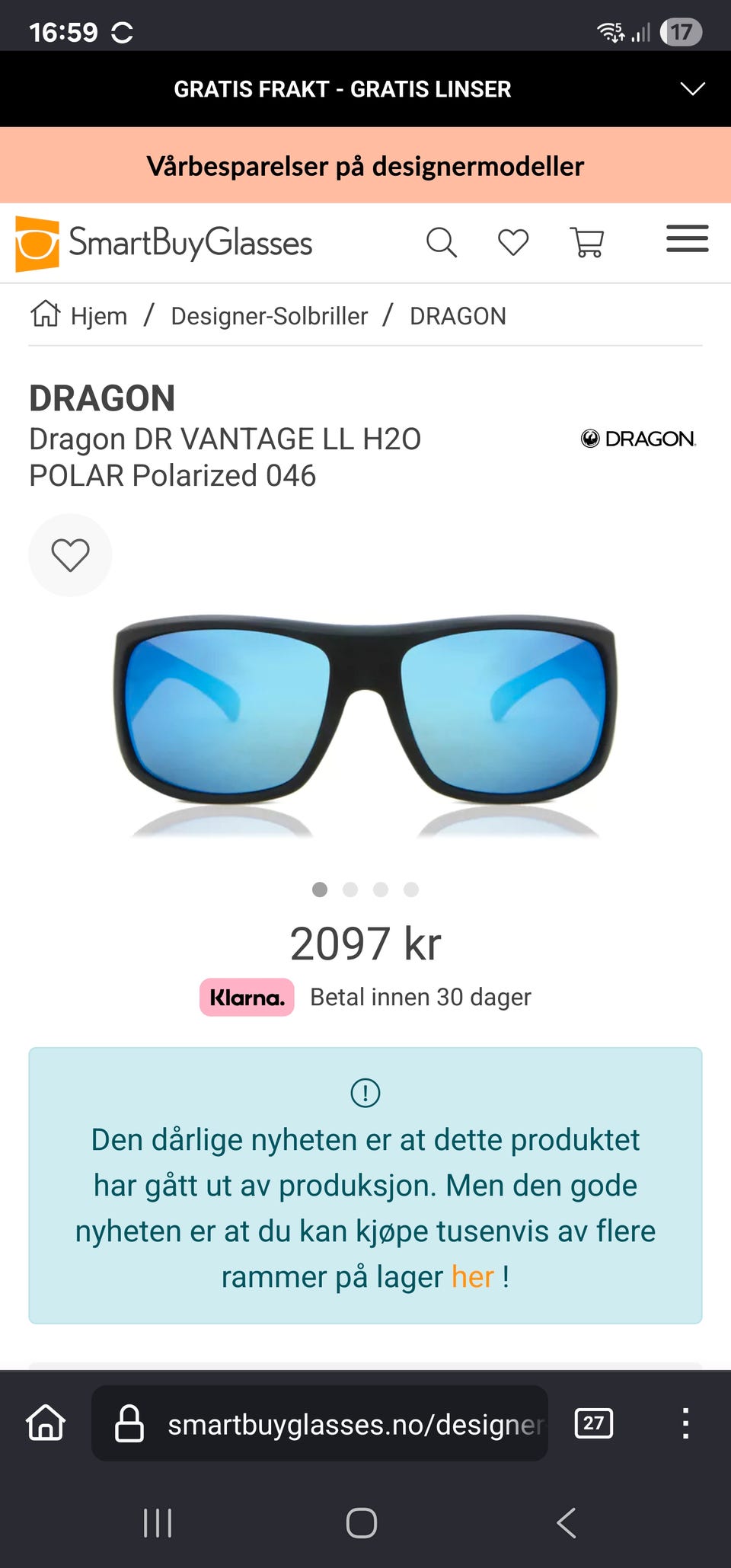Open the shopping cart
Screen dimensions: 731x1568
point(587,243)
